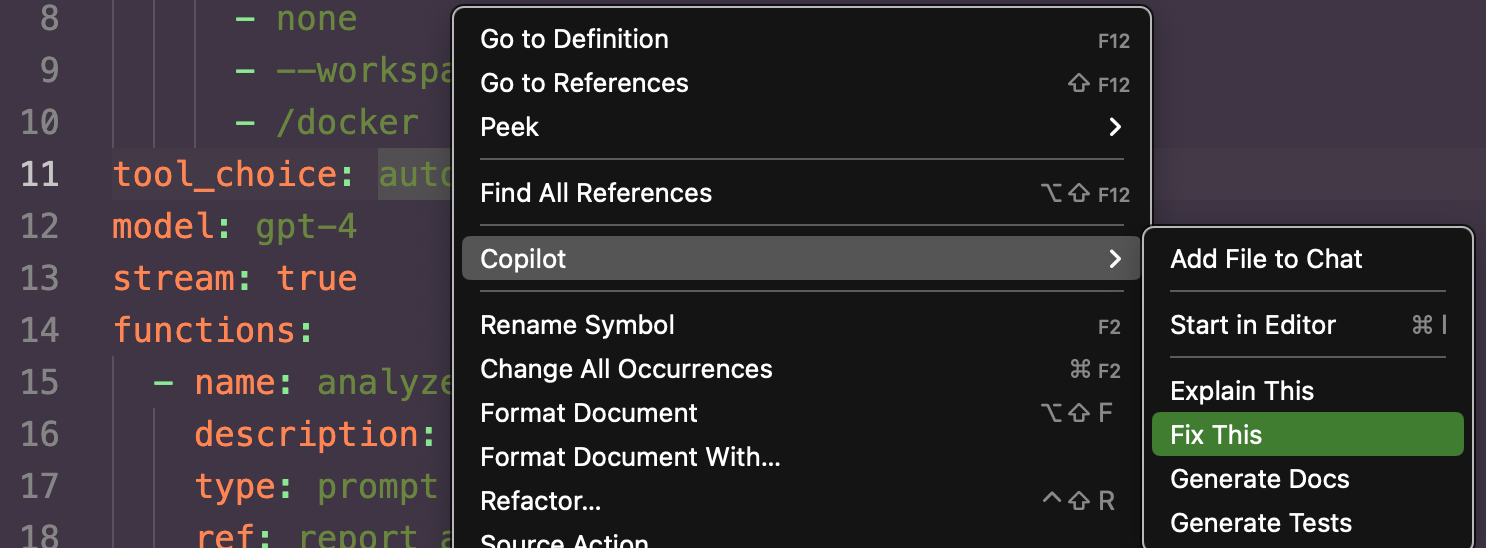Choose Start in Editor
Image resolution: width=1486 pixels, height=548 pixels.
click(1253, 325)
